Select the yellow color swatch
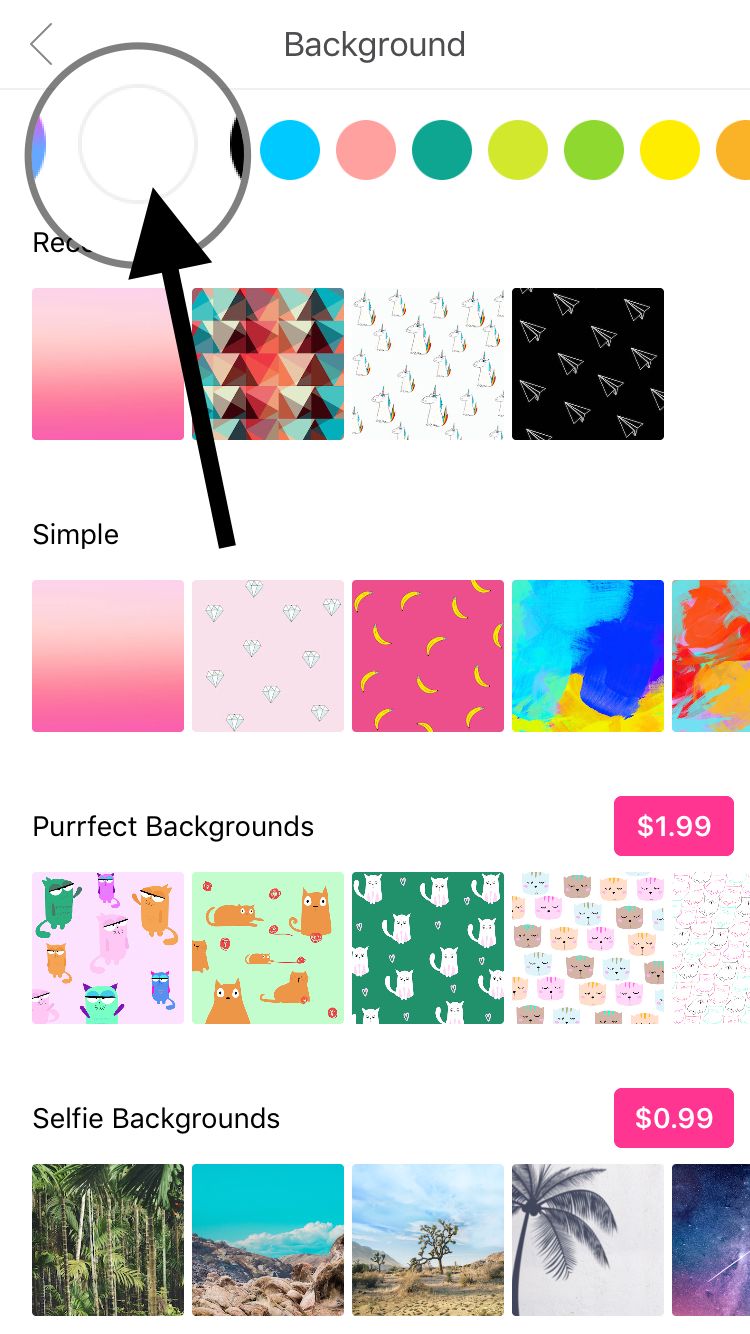Screen dimensions: 750x1334 tap(670, 150)
